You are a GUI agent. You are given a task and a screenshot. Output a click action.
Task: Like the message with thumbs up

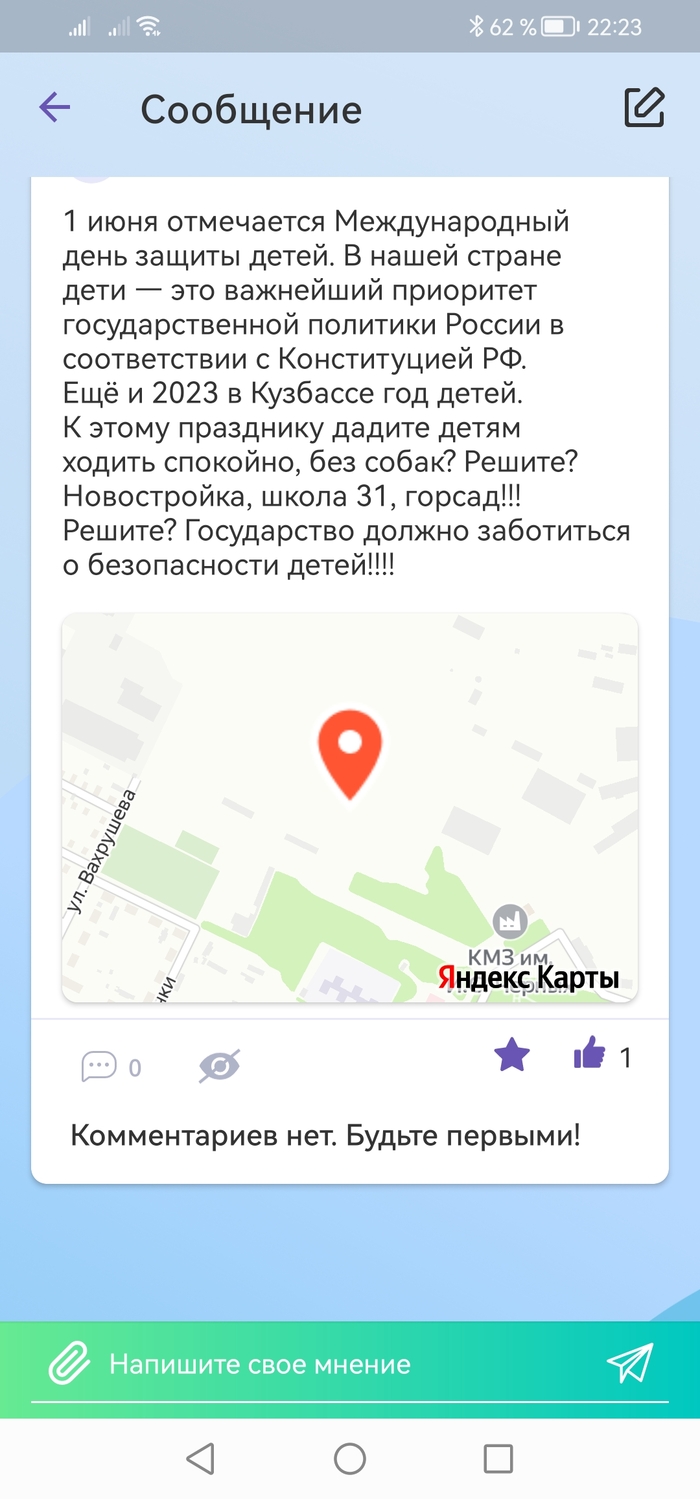click(589, 1054)
